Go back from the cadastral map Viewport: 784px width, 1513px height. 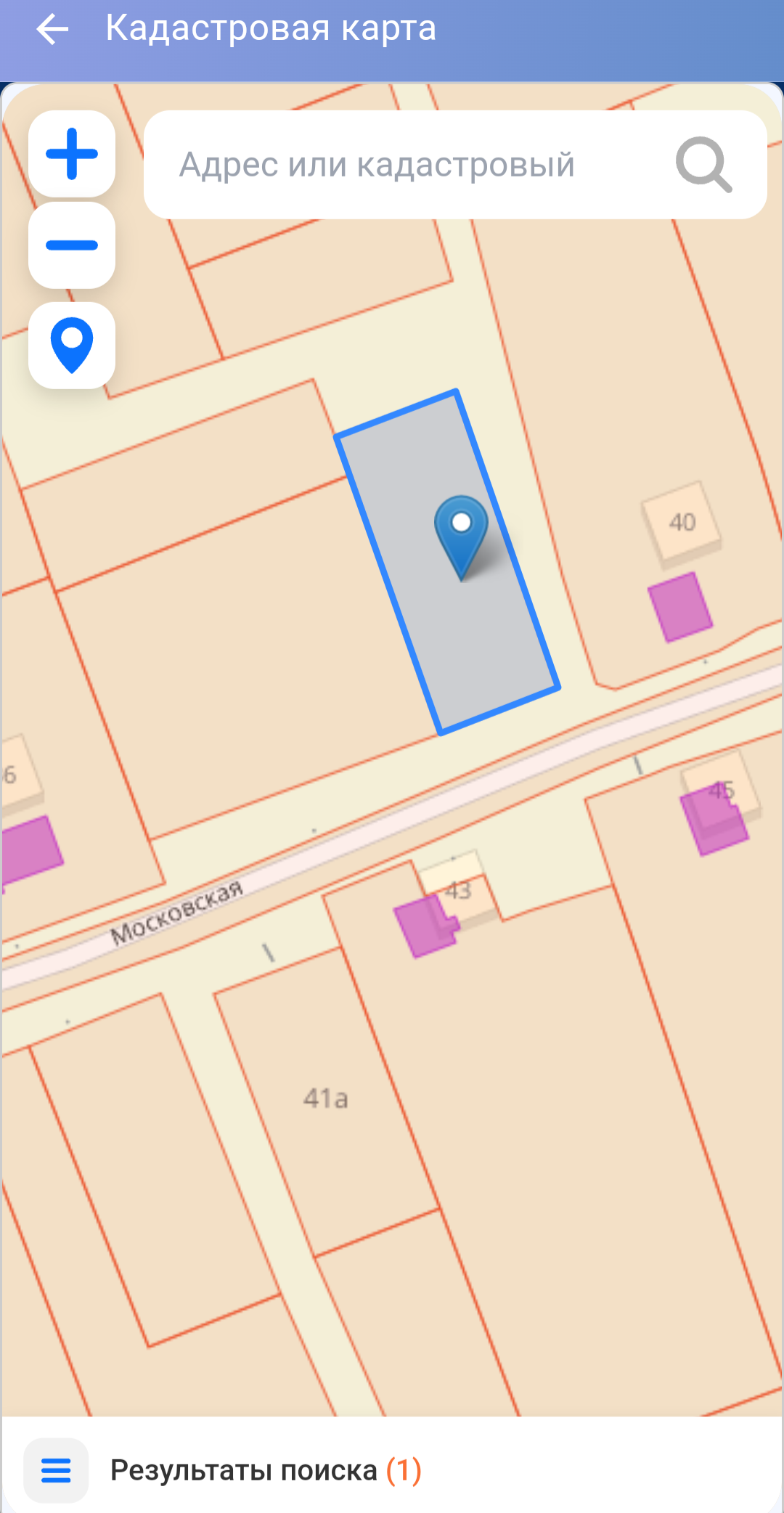[52, 29]
